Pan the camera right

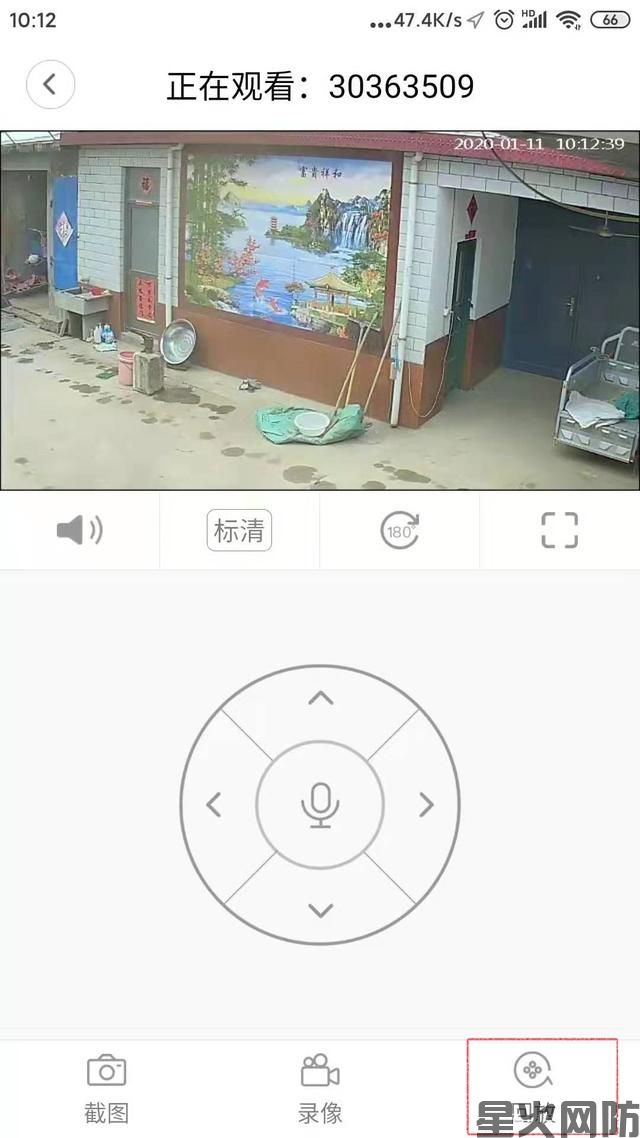(x=426, y=805)
